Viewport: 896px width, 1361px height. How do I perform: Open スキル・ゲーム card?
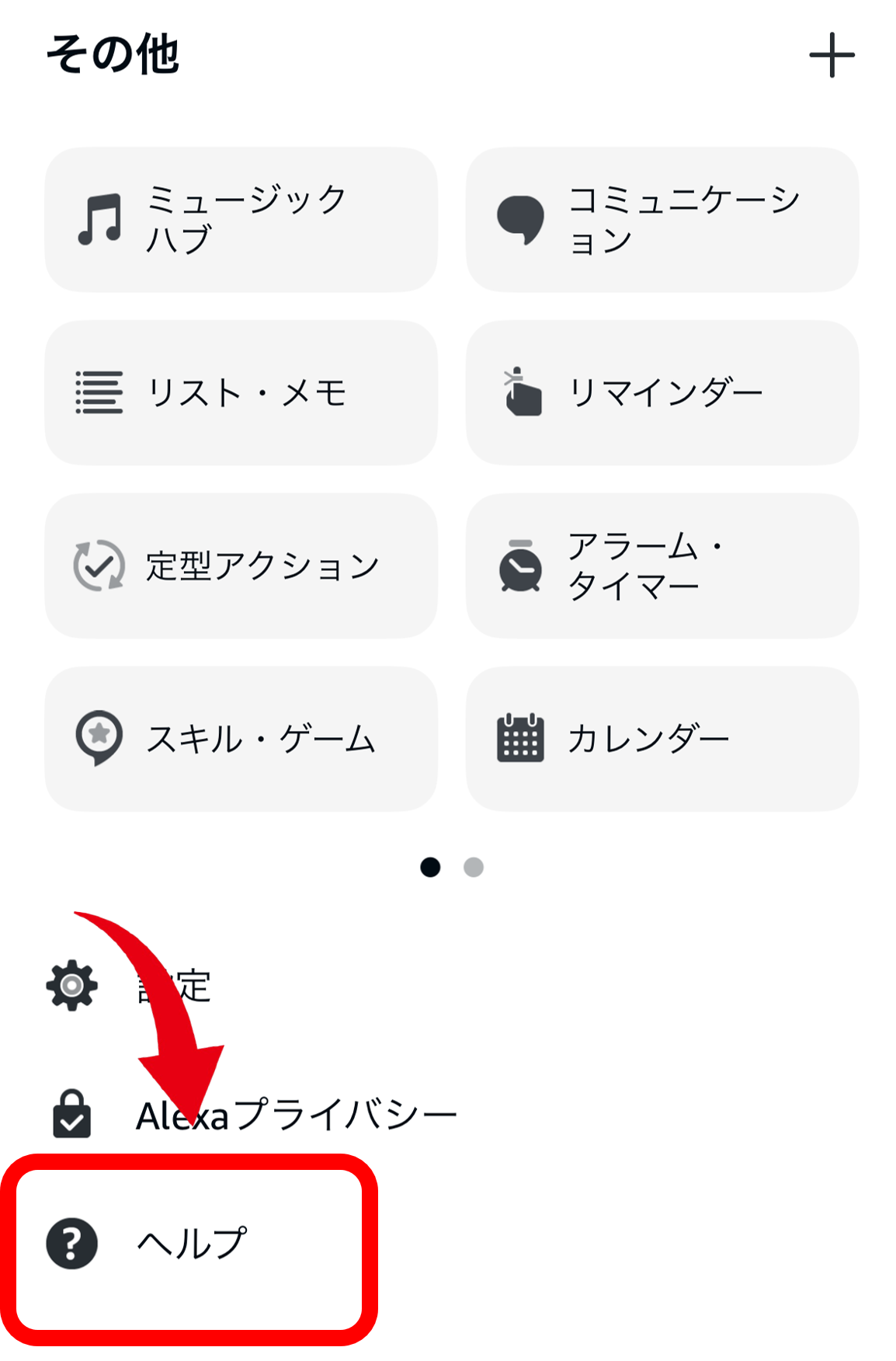(x=241, y=739)
